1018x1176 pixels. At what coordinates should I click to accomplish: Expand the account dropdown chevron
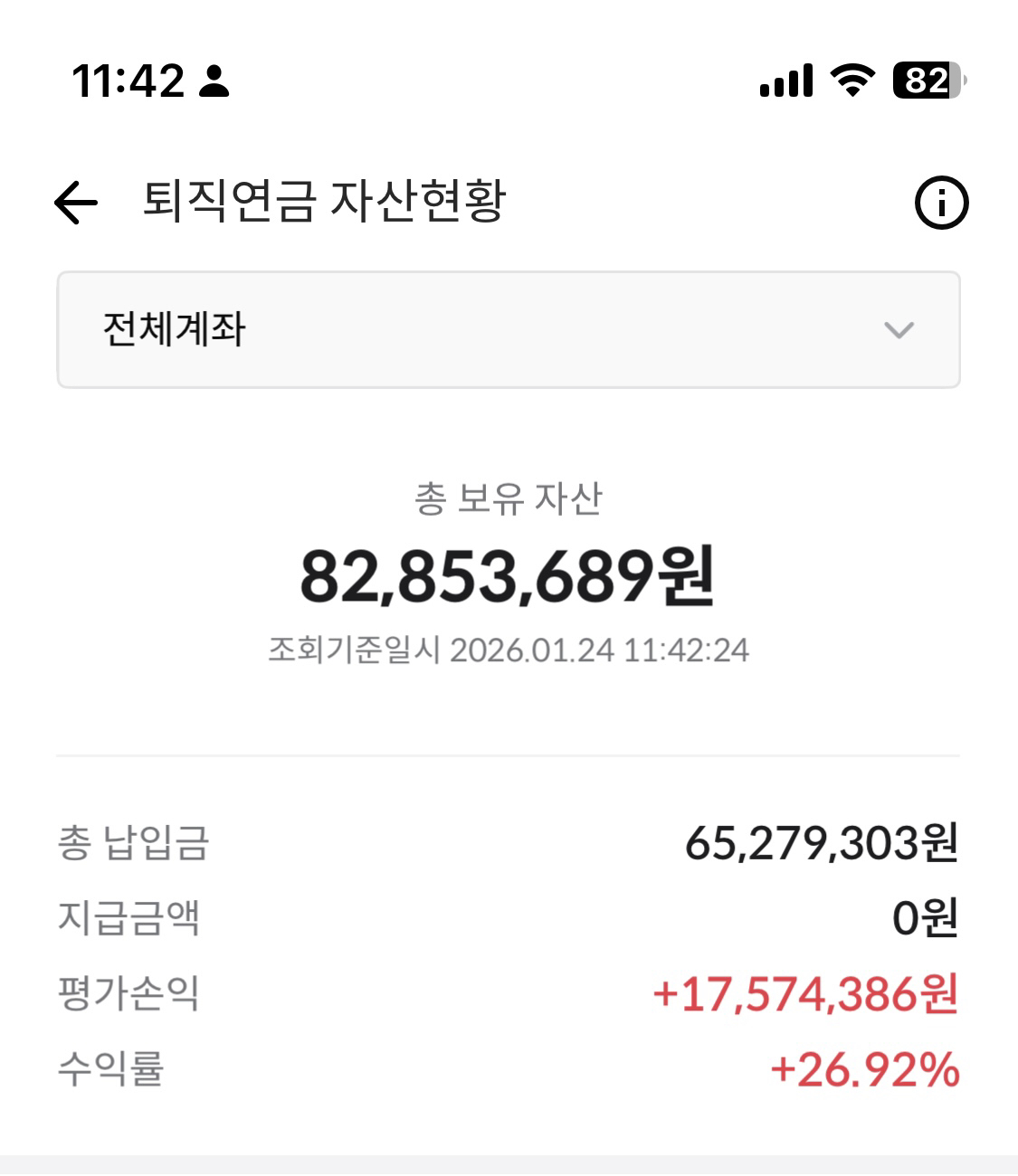tap(899, 331)
